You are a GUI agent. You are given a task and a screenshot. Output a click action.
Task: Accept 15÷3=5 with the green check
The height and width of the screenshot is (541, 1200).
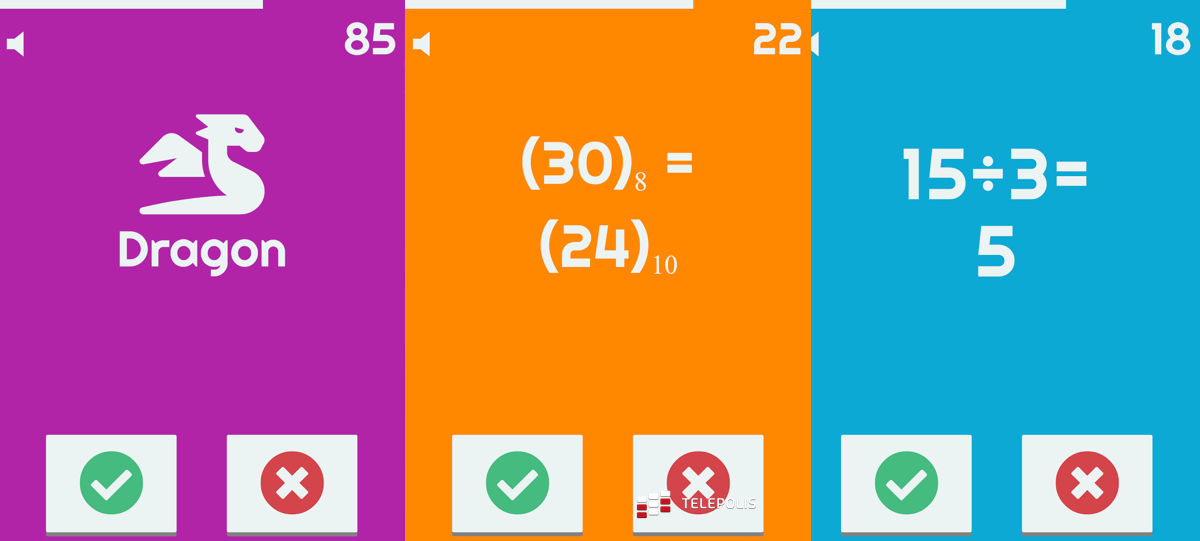(906, 484)
